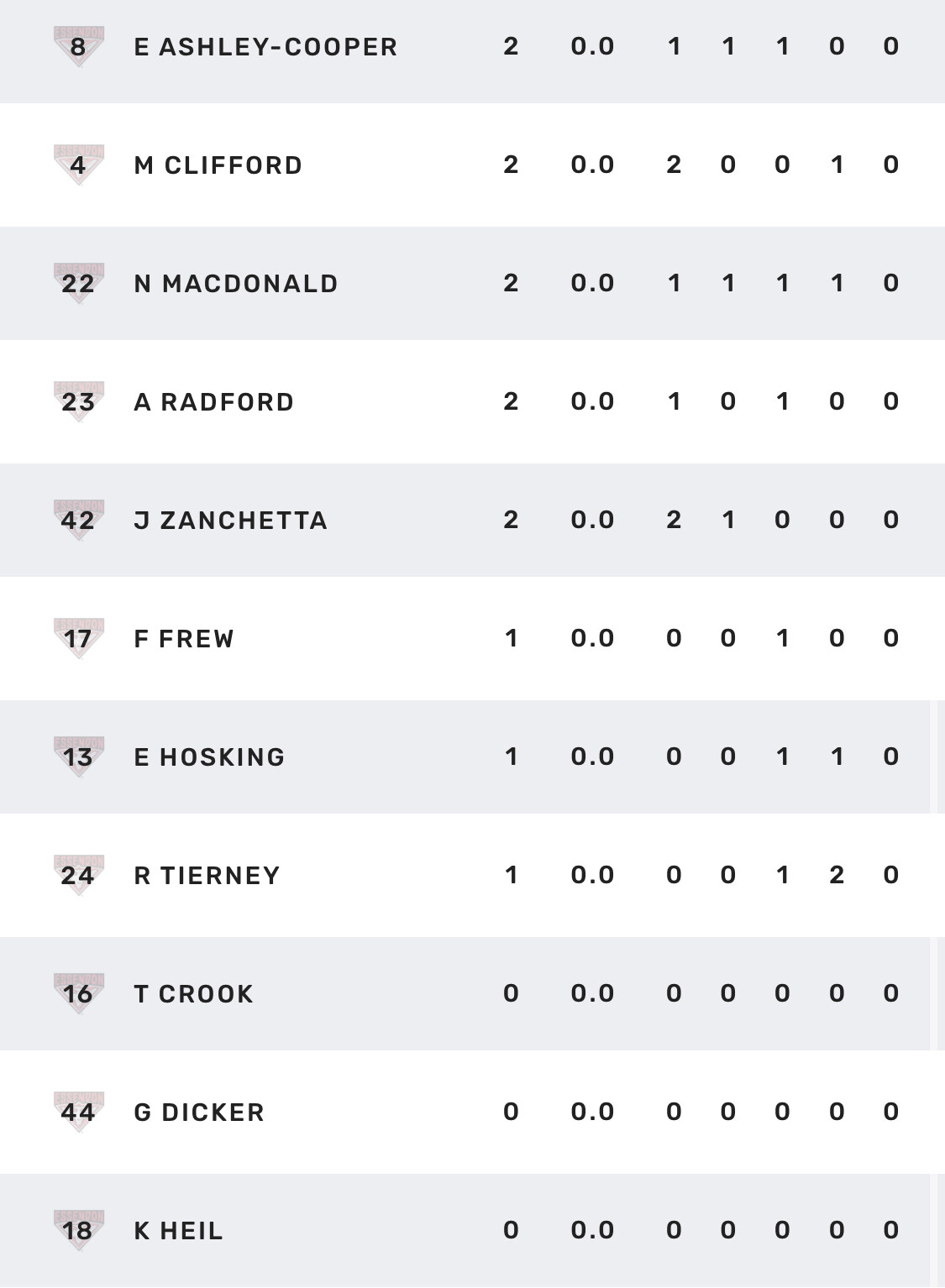Screen dimensions: 945x1288
Task: Choose T Crook from the list
Action: click(x=194, y=994)
